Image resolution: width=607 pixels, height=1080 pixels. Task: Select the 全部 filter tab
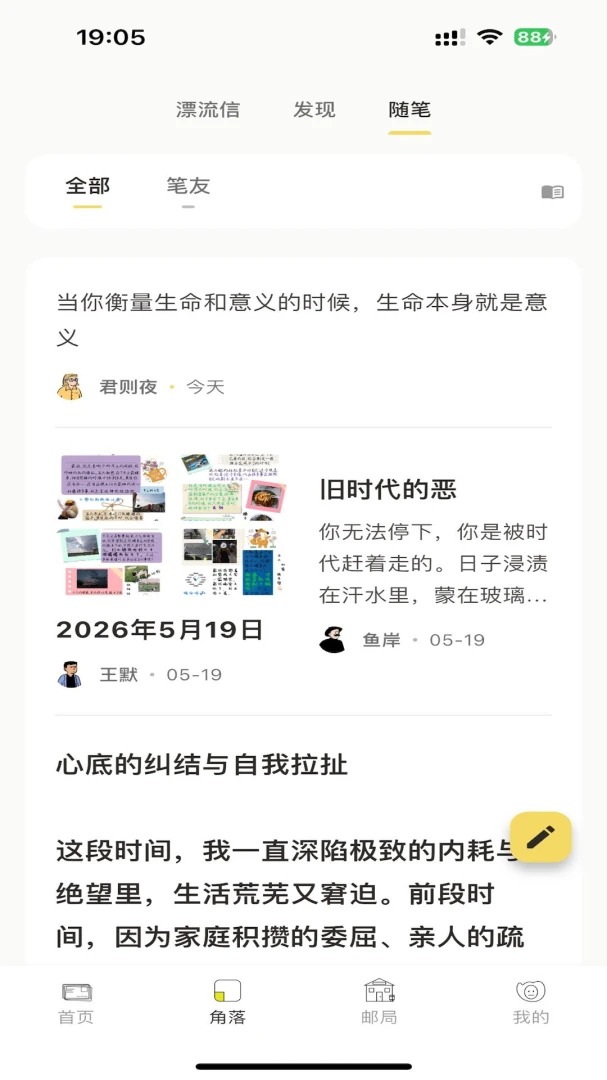pos(88,186)
